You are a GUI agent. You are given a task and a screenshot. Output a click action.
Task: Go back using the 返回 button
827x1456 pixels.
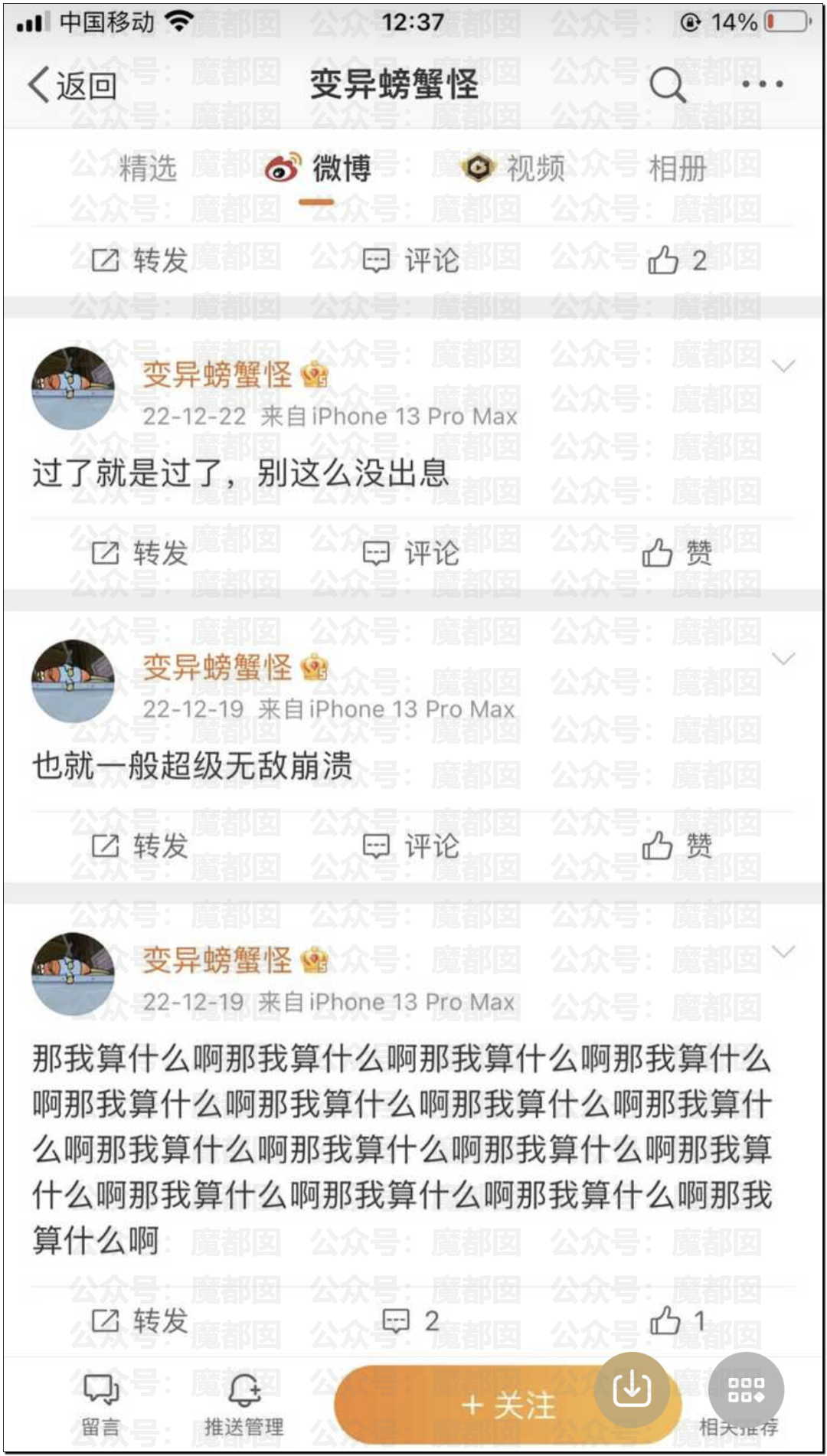(73, 85)
